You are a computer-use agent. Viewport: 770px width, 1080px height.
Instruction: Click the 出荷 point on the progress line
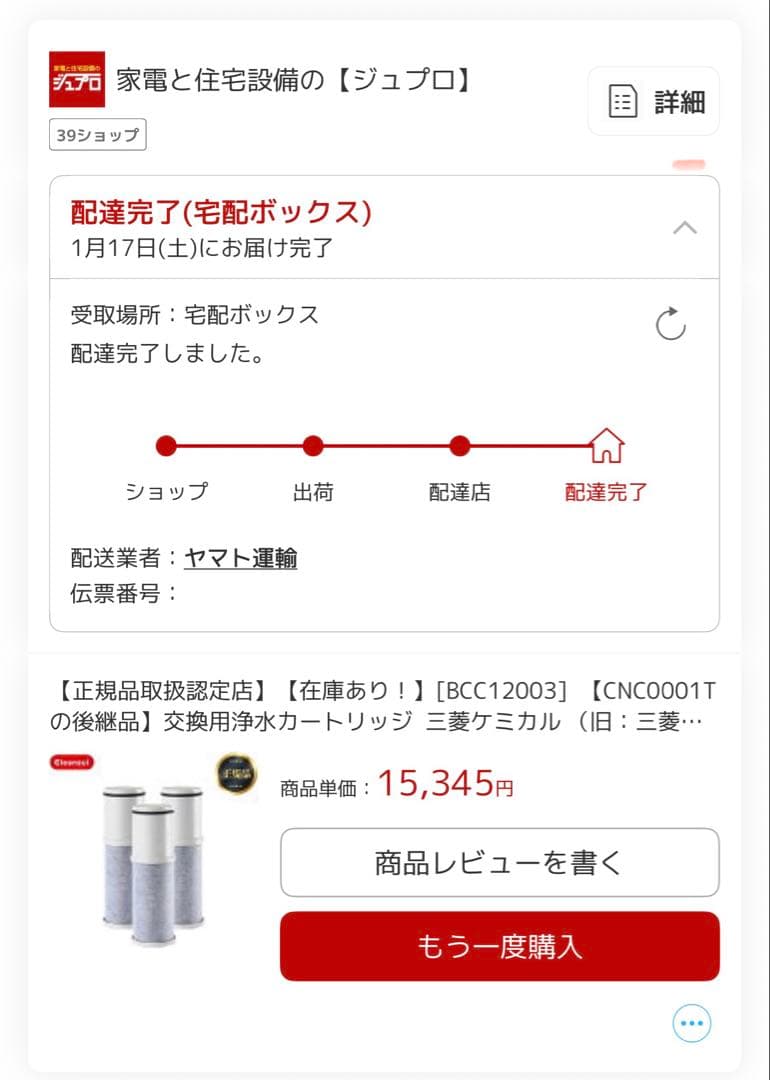(313, 446)
